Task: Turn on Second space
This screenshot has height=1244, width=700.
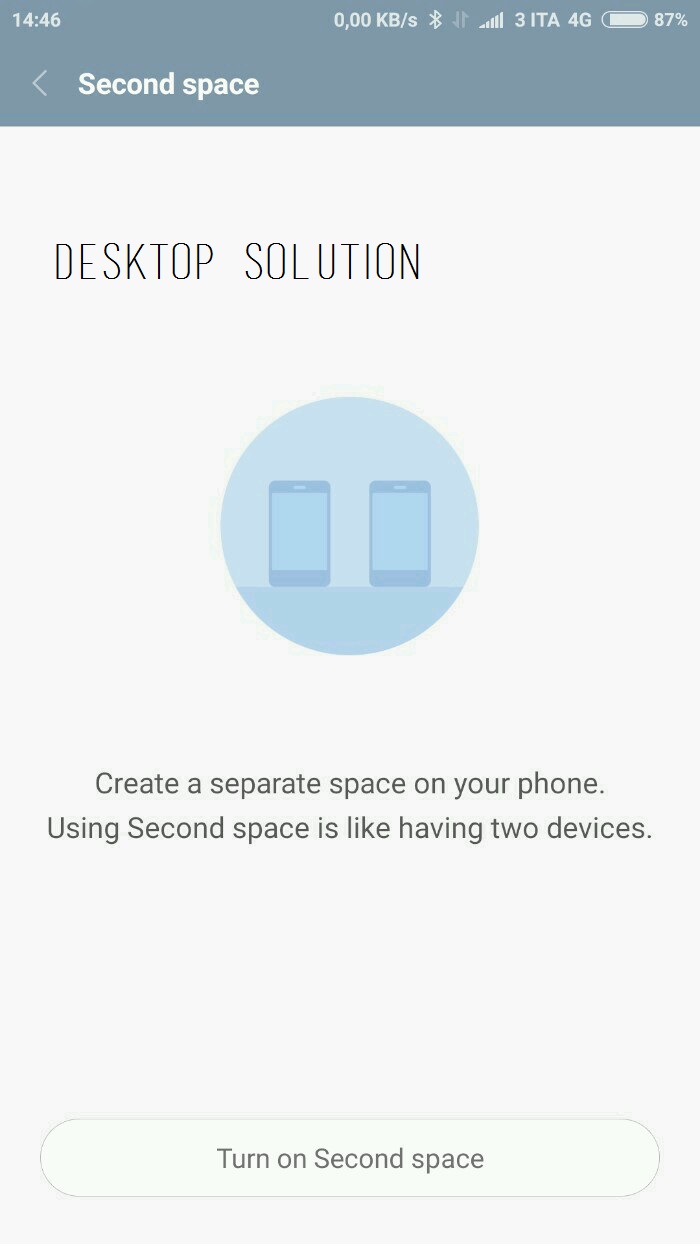Action: pyautogui.click(x=350, y=1158)
